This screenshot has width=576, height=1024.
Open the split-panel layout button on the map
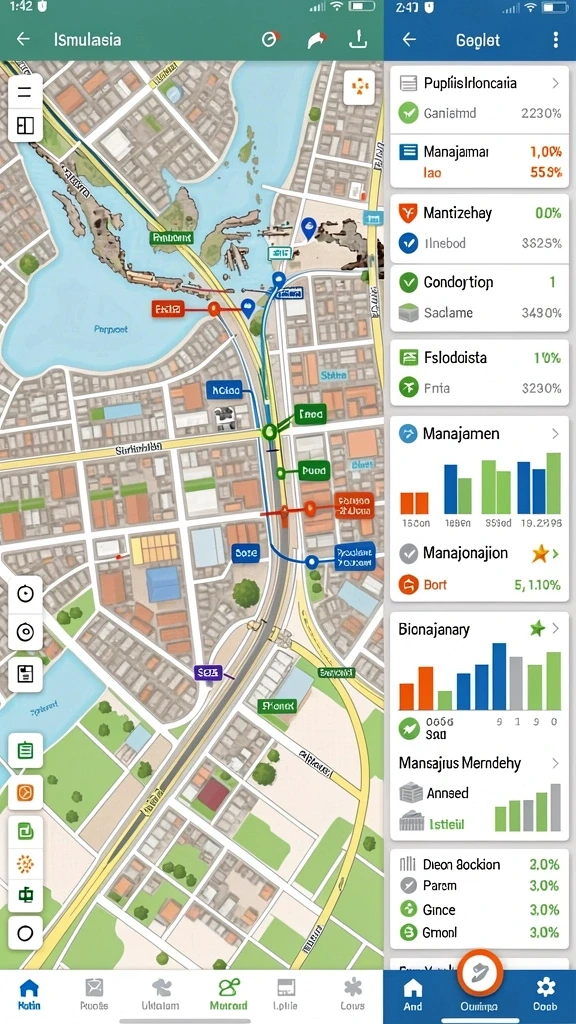(x=25, y=125)
